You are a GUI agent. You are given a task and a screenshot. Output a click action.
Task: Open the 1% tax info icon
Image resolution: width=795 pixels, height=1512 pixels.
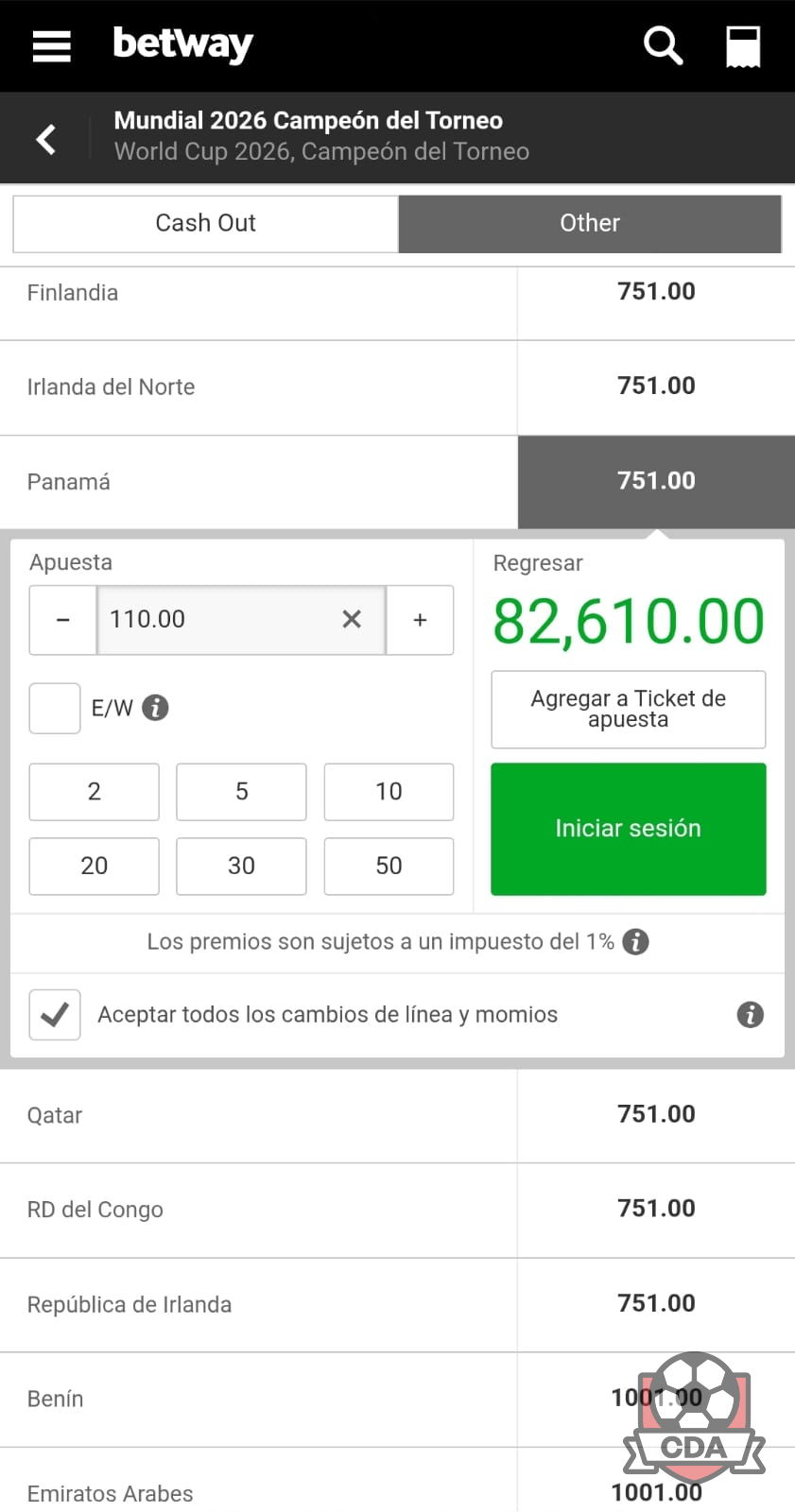tap(635, 942)
